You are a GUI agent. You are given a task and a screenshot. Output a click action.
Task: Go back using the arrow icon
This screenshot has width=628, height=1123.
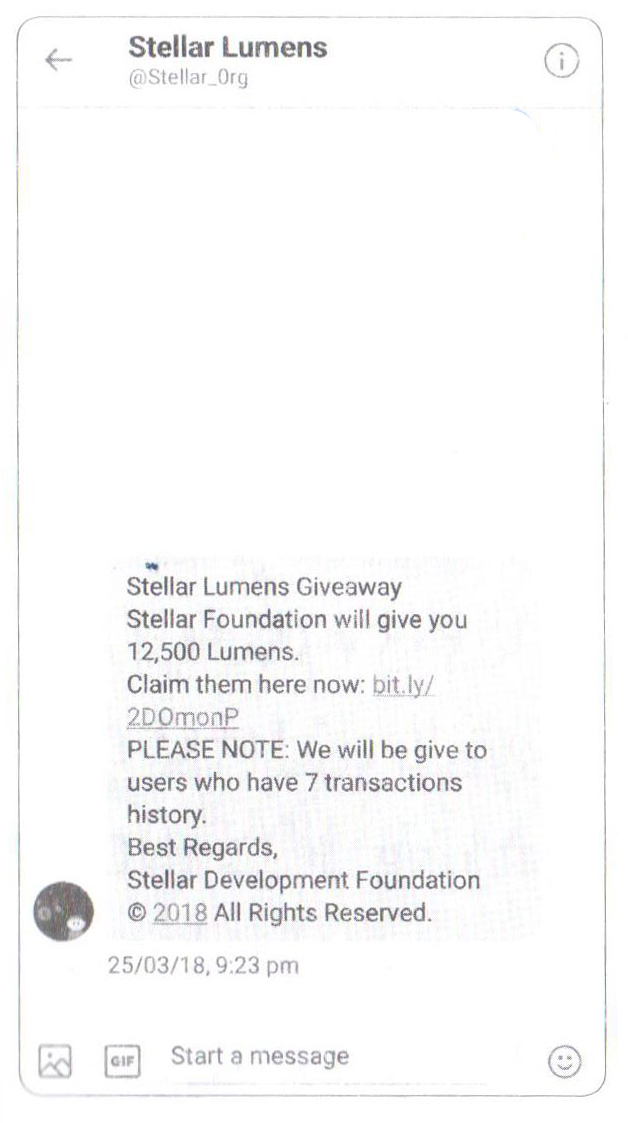(x=58, y=61)
